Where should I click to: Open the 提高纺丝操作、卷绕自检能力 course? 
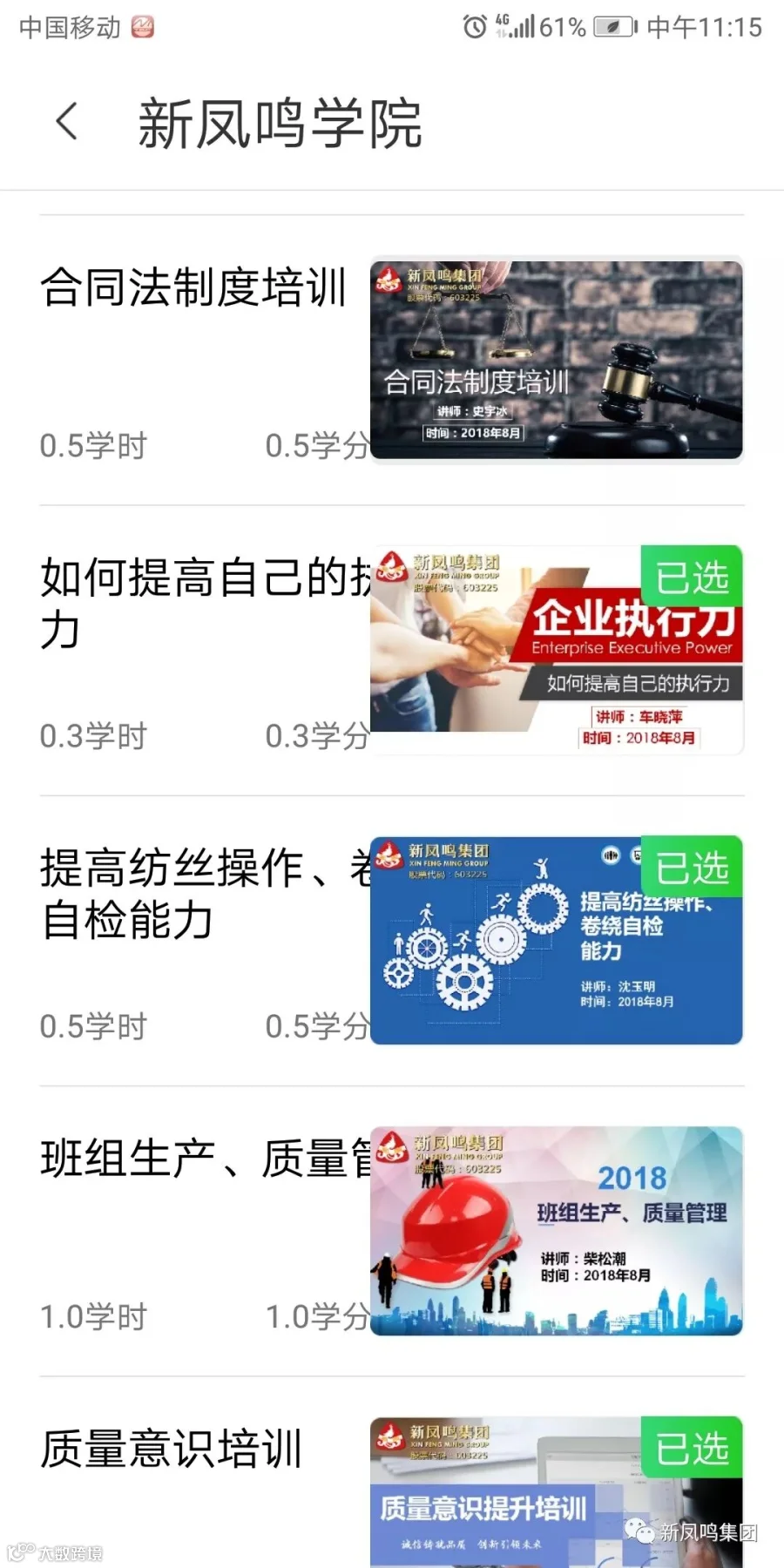pos(392,941)
